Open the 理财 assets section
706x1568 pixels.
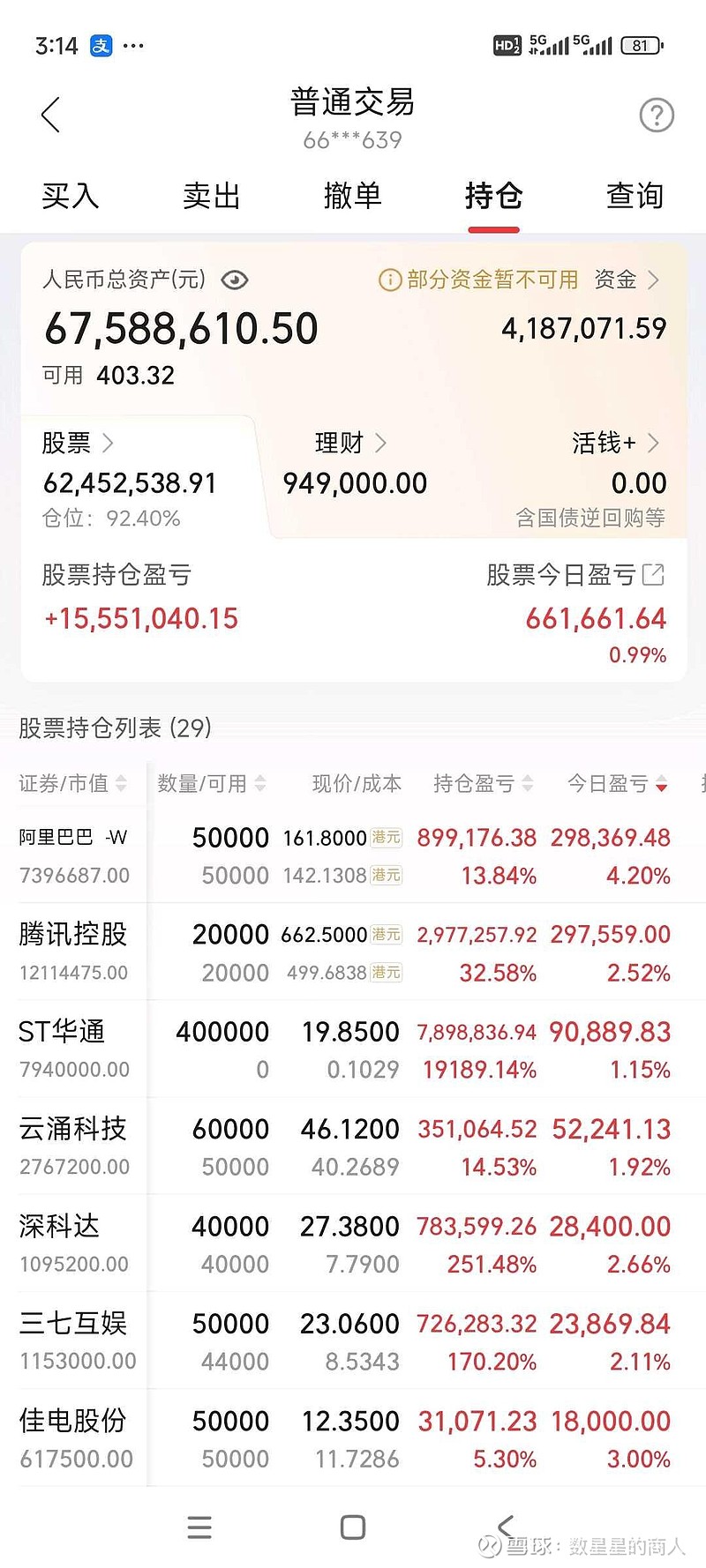point(350,443)
